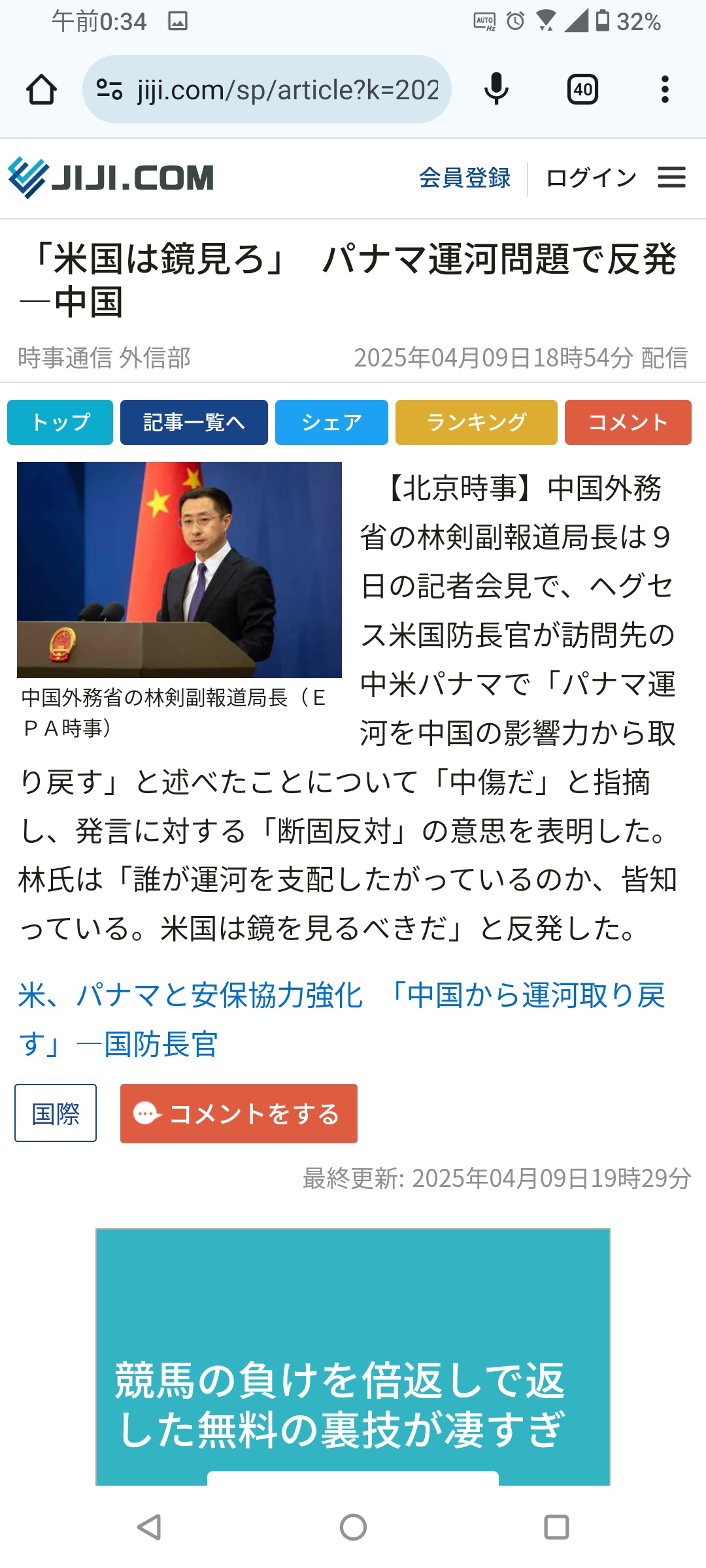Image resolution: width=706 pixels, height=1568 pixels.
Task: Open 会員登録 member registration
Action: point(464,178)
